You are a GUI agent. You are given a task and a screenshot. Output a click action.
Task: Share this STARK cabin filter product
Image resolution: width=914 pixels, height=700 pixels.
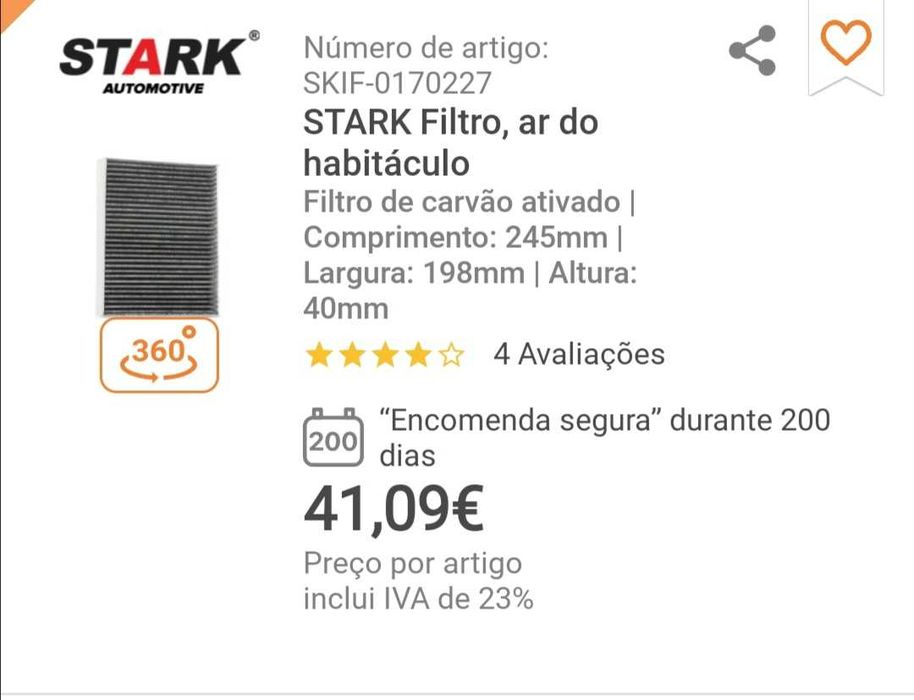click(x=753, y=51)
